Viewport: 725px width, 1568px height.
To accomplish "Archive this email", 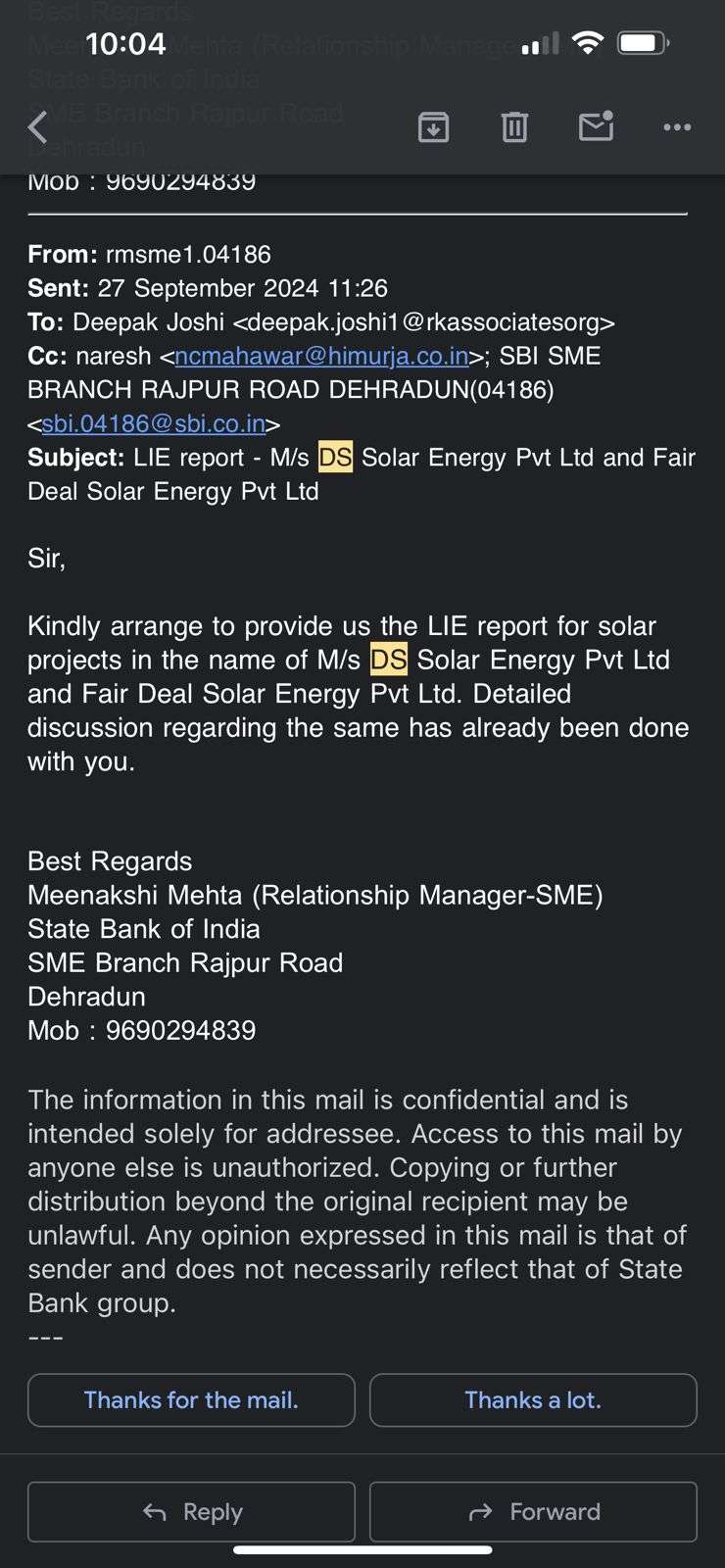I will (x=433, y=127).
